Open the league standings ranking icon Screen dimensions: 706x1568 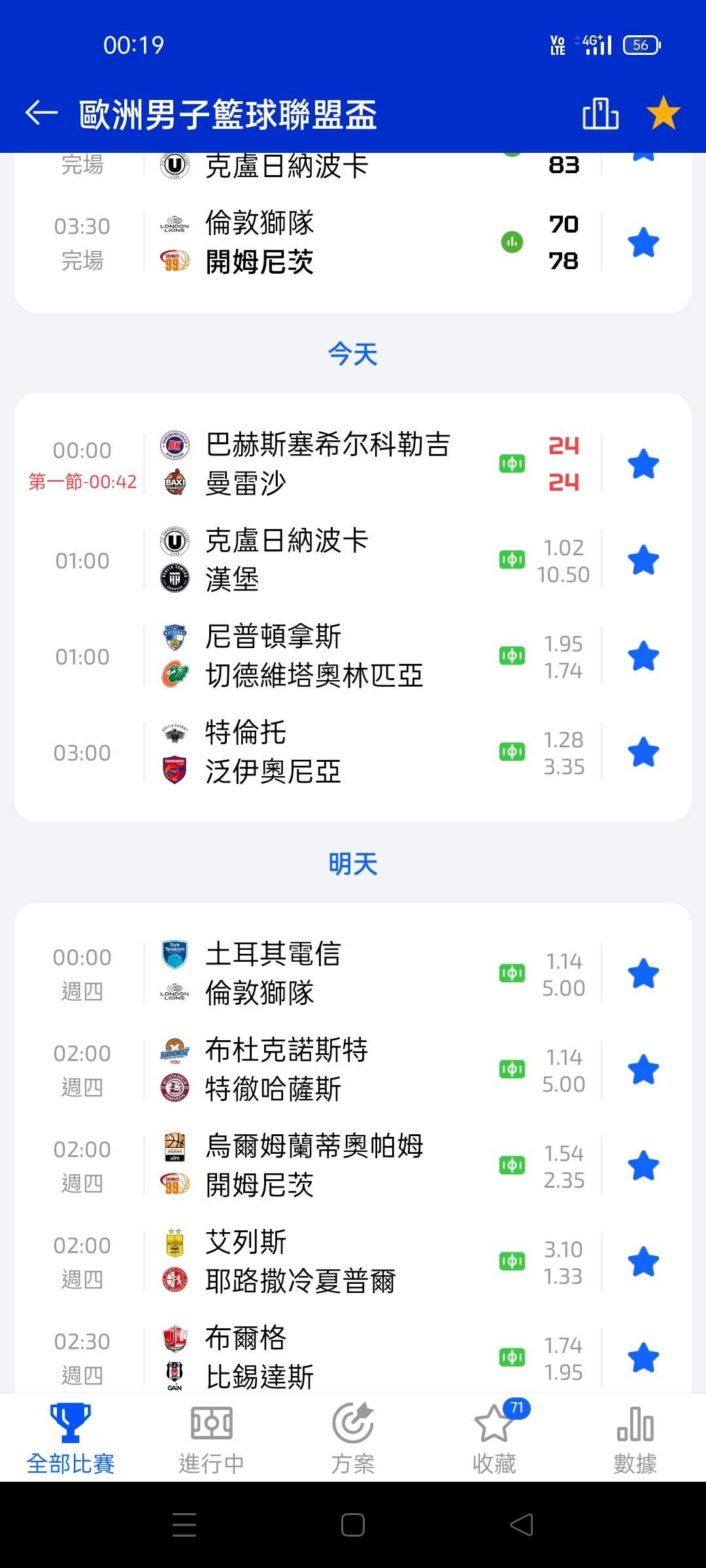click(x=600, y=114)
